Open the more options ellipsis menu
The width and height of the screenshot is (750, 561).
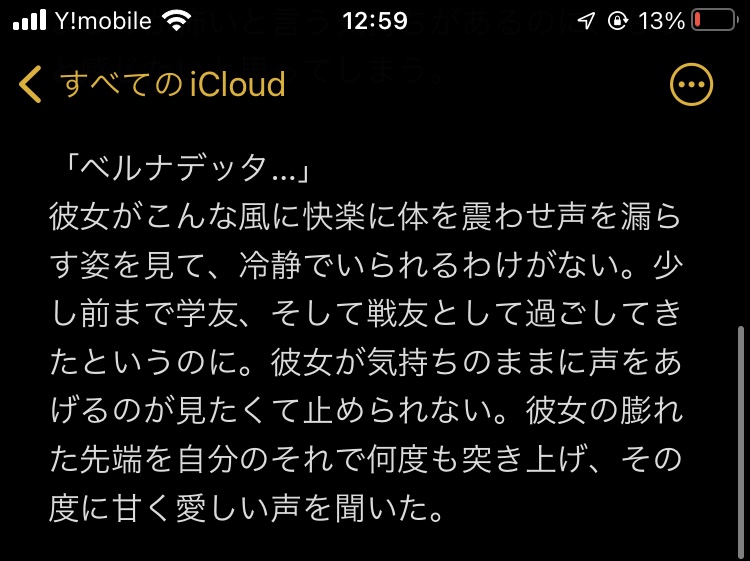[690, 84]
